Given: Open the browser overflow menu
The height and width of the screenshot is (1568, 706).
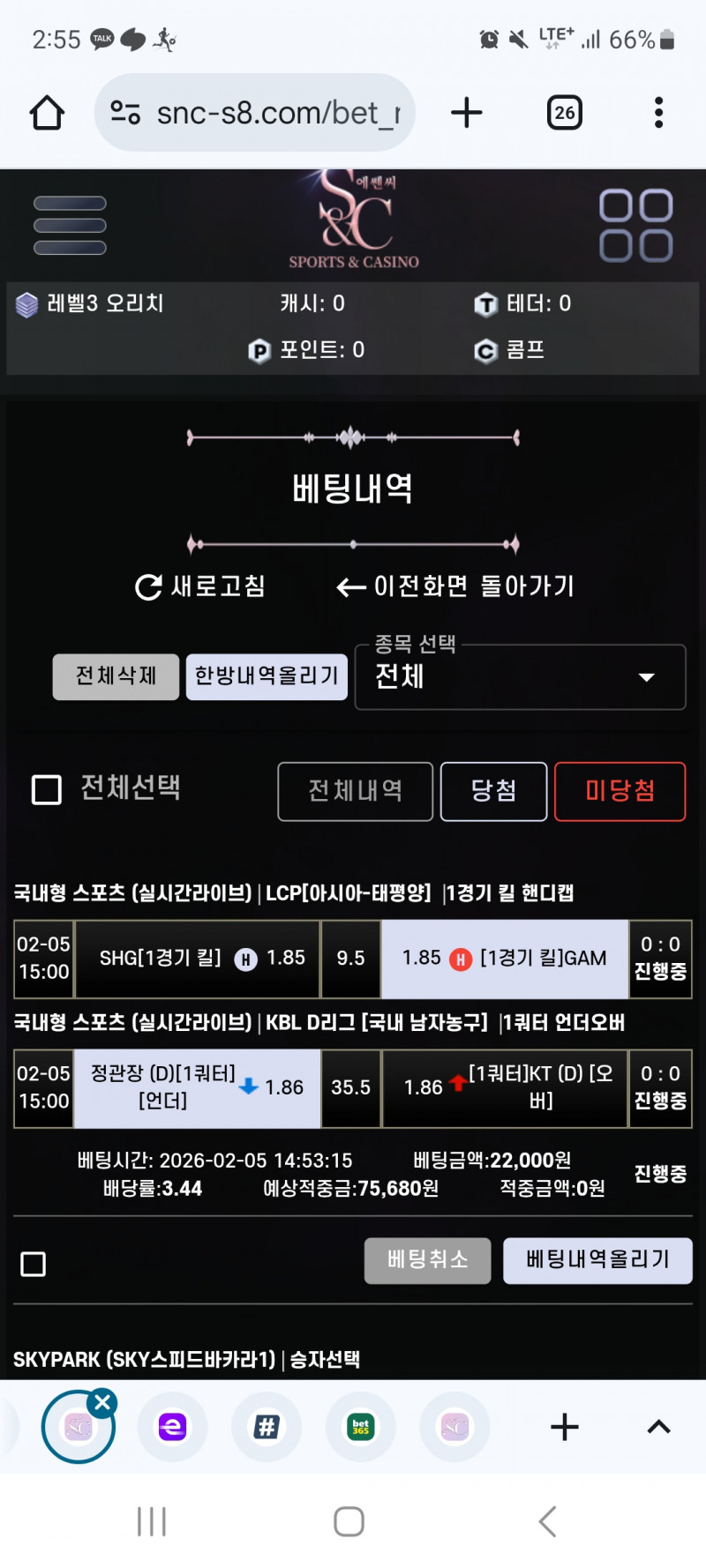Looking at the screenshot, I should [x=658, y=113].
